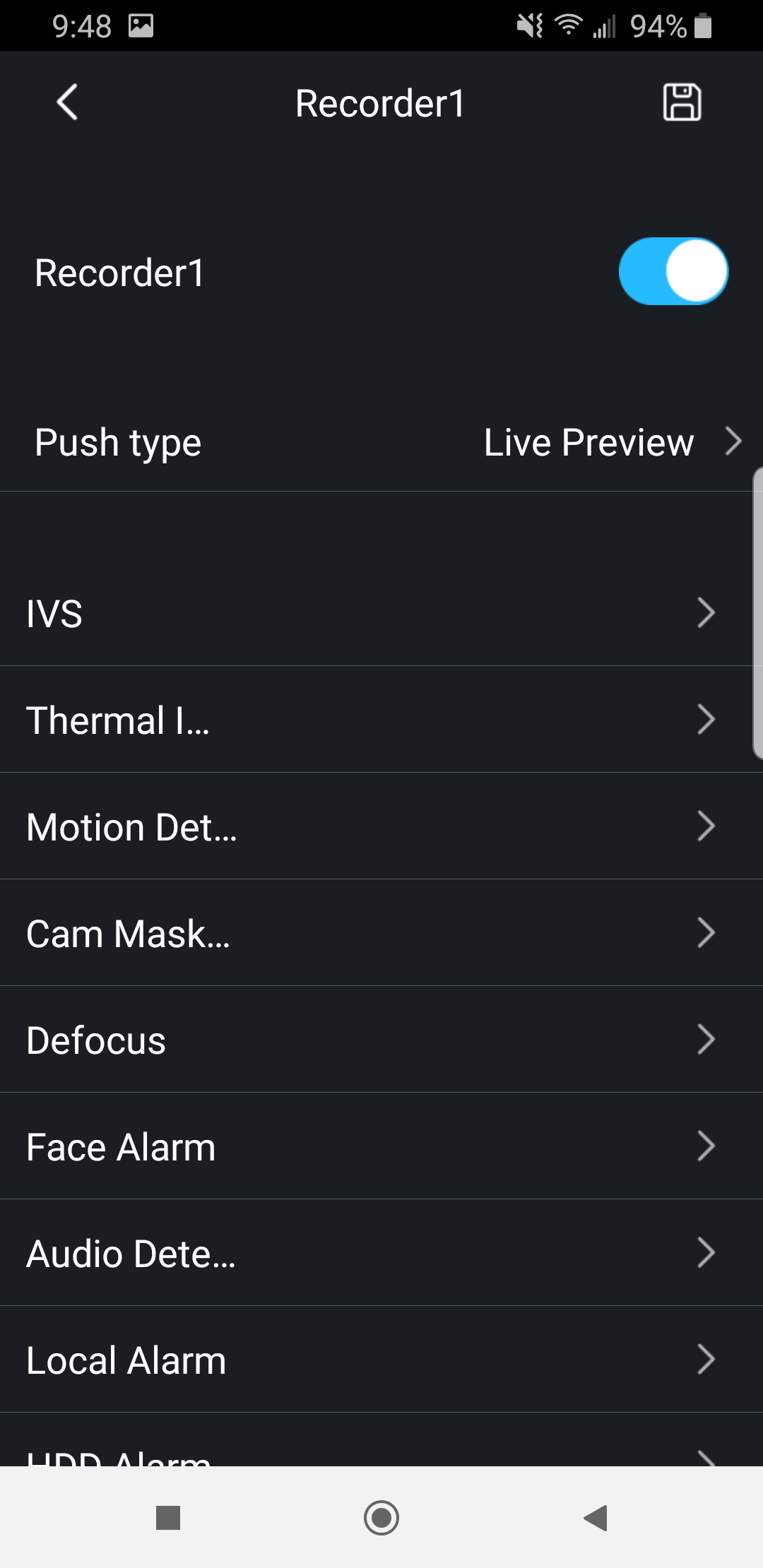This screenshot has width=763, height=1568.
Task: Tap the system home button
Action: click(x=381, y=1517)
